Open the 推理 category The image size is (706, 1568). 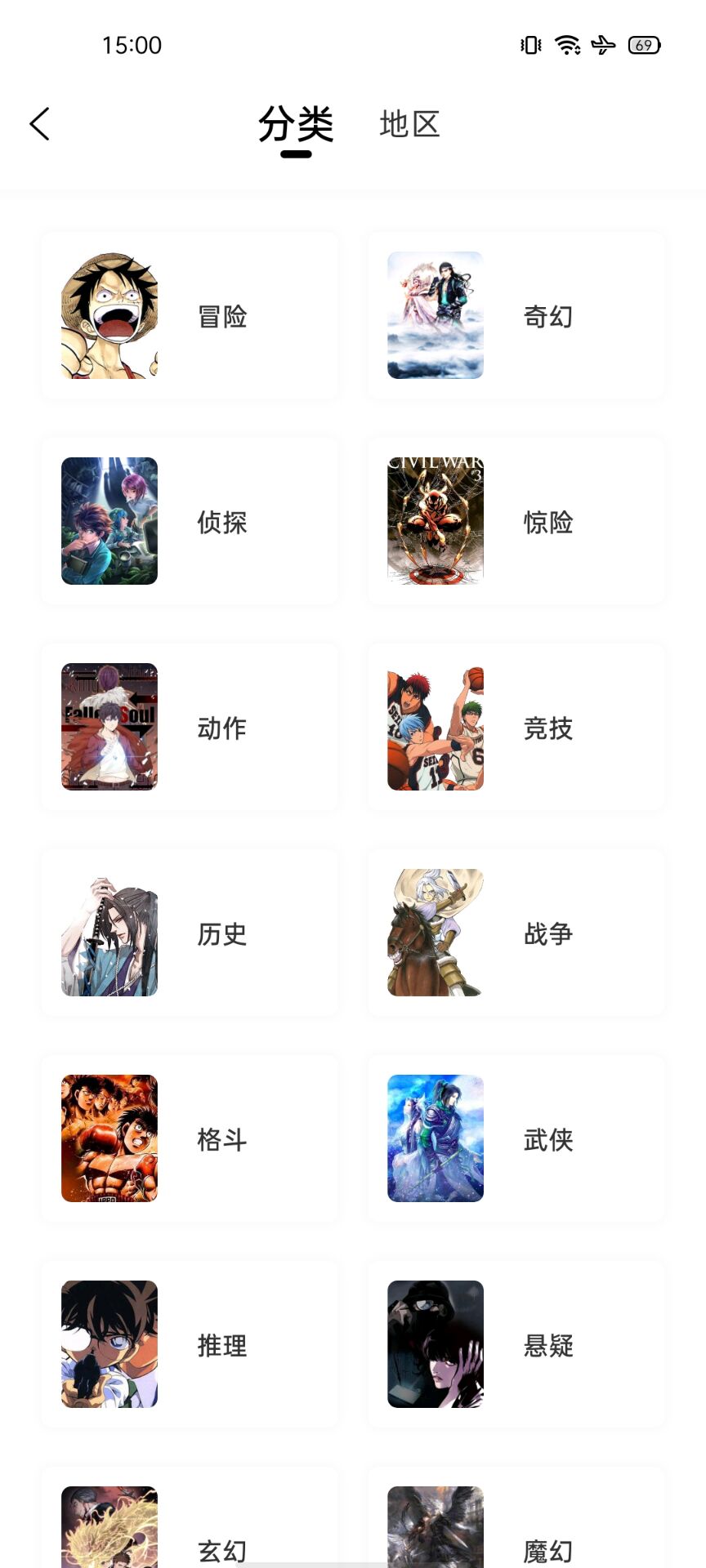pyautogui.click(x=190, y=1345)
